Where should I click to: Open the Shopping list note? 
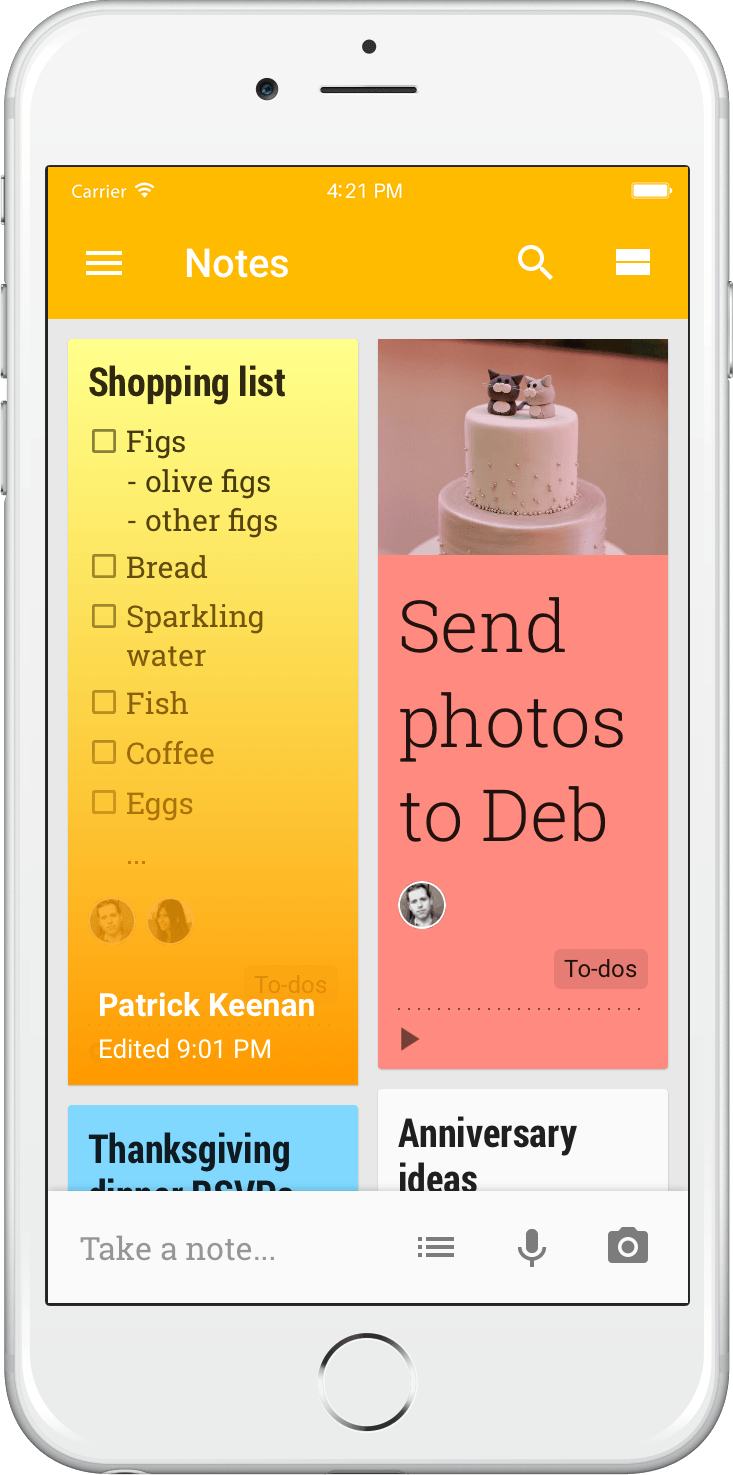[187, 383]
